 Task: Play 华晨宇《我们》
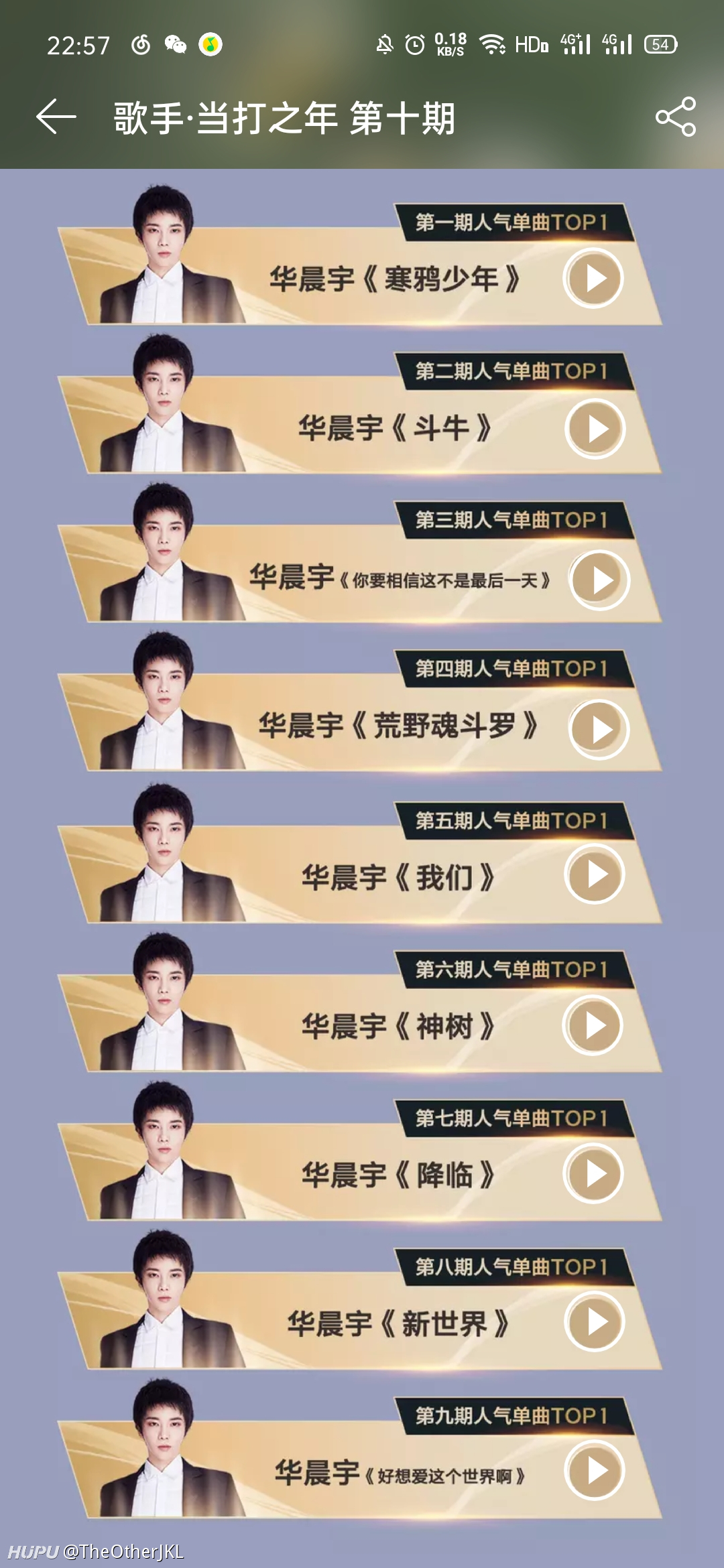click(x=595, y=874)
